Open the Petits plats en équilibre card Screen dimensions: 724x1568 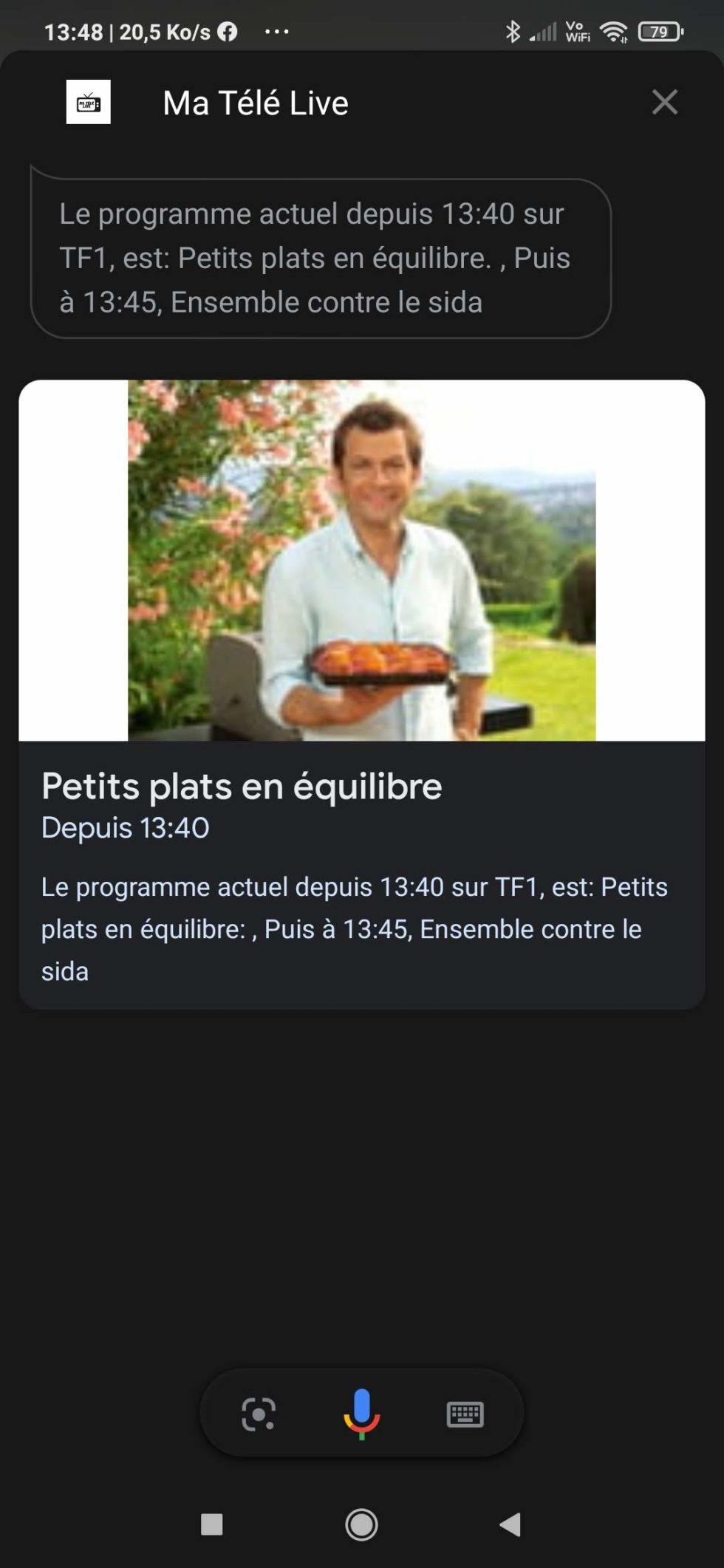(361, 694)
